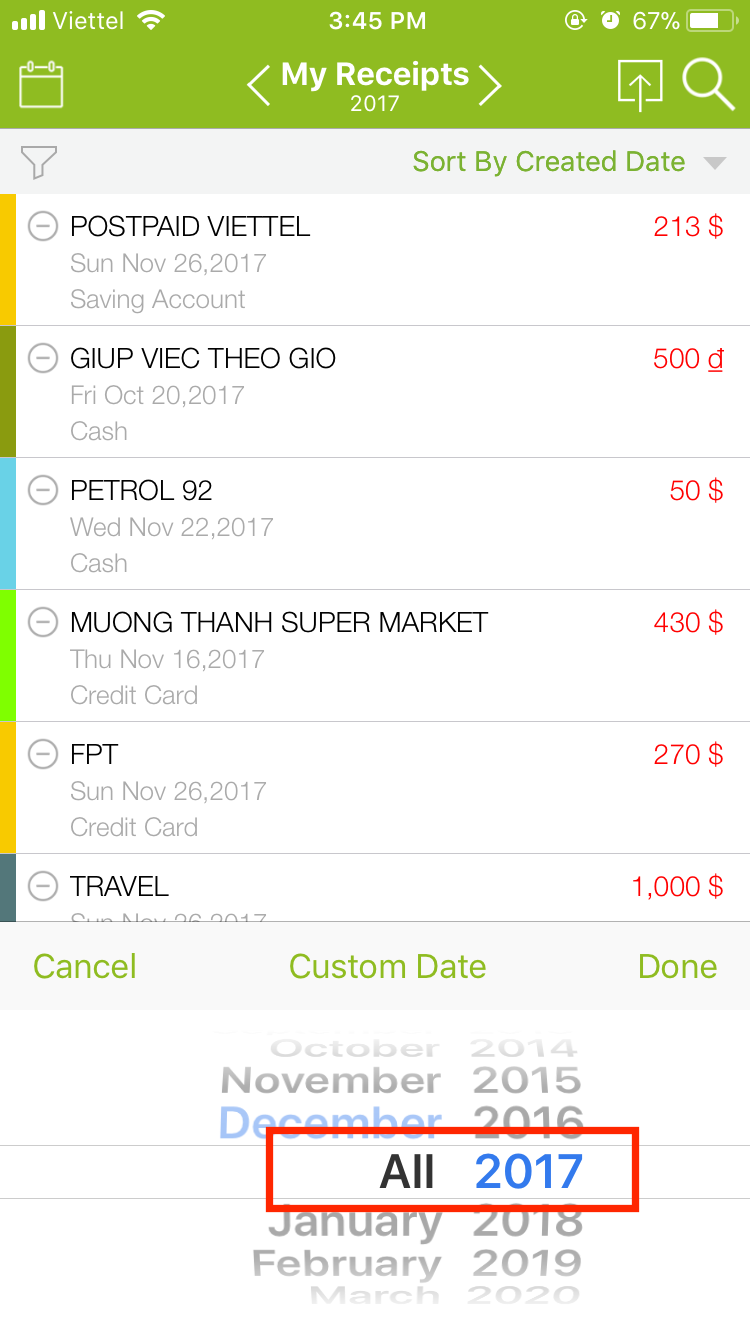Go to the previous receipts period

[x=258, y=85]
